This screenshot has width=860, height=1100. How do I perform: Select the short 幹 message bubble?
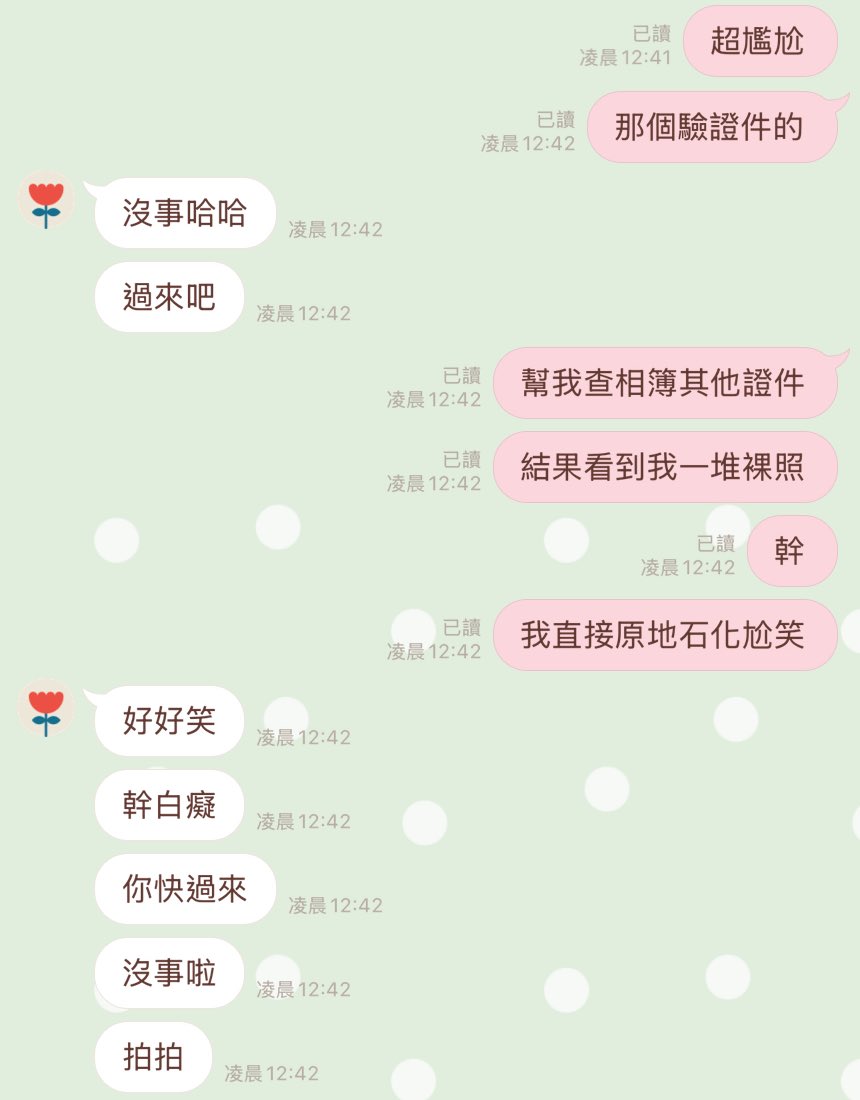click(x=793, y=550)
